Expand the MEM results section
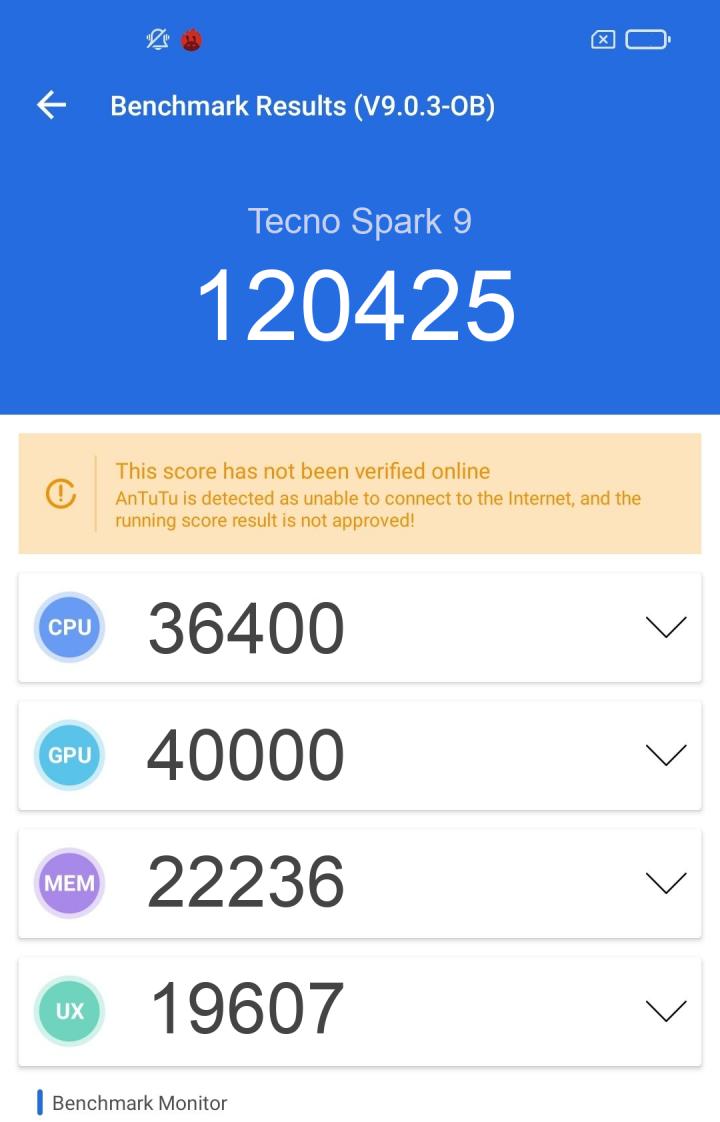720x1122 pixels. (x=665, y=882)
